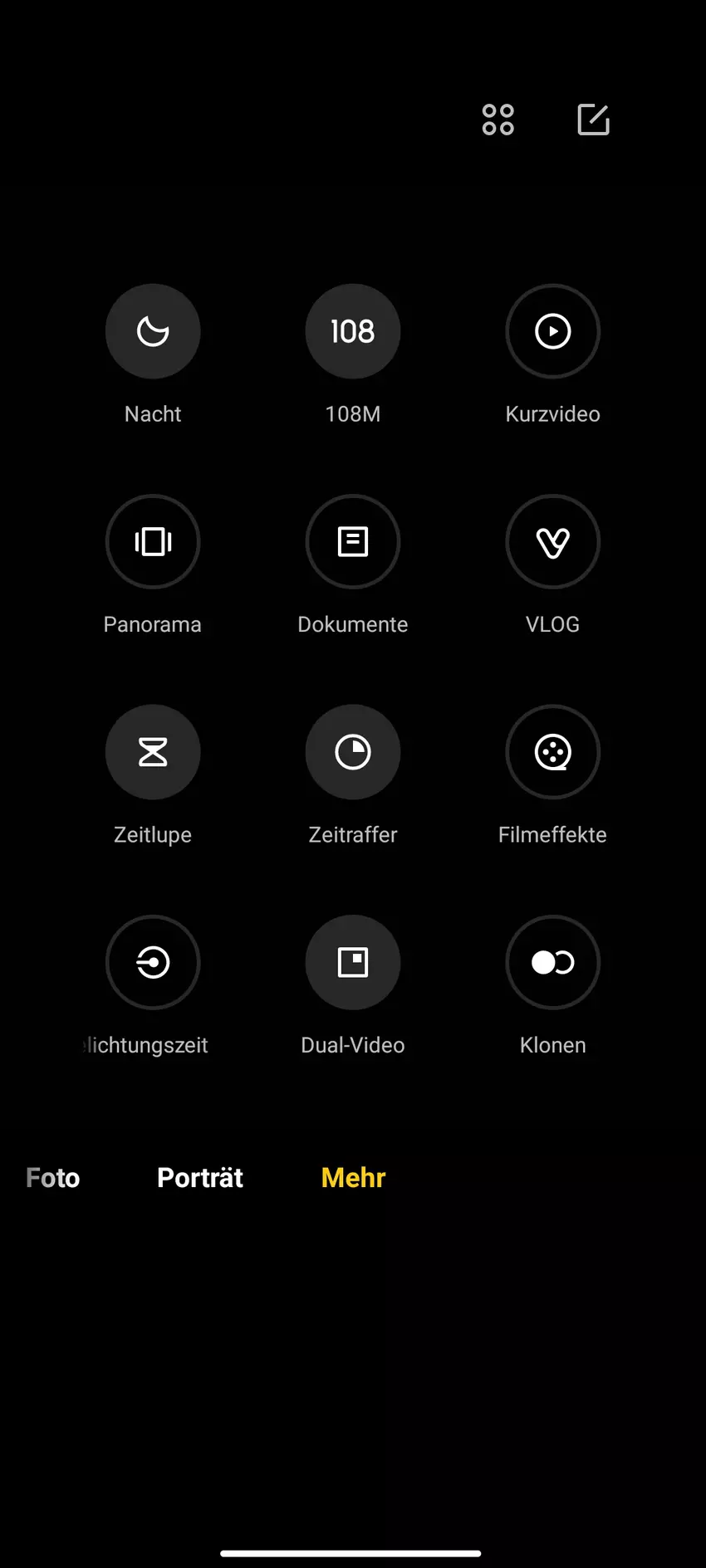Select Zeitraffer mode
The width and height of the screenshot is (706, 1568).
click(353, 752)
